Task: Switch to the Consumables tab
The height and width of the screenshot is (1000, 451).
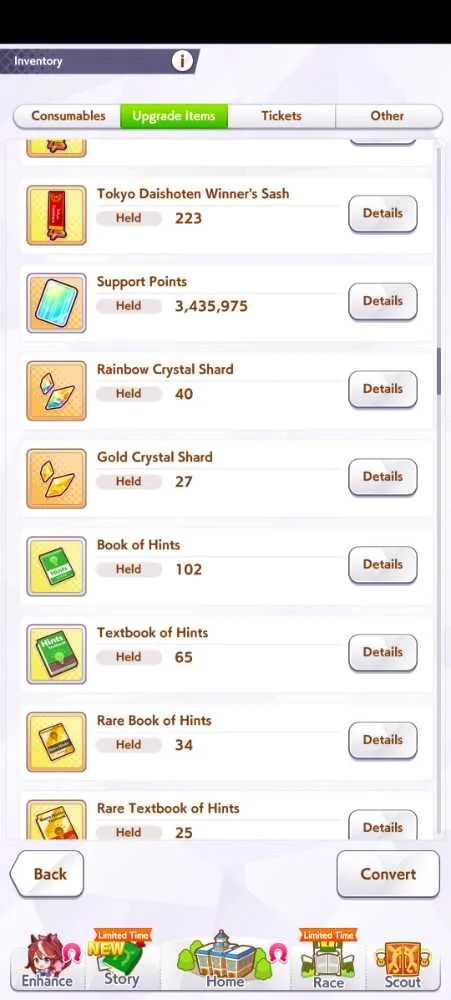Action: 68,116
